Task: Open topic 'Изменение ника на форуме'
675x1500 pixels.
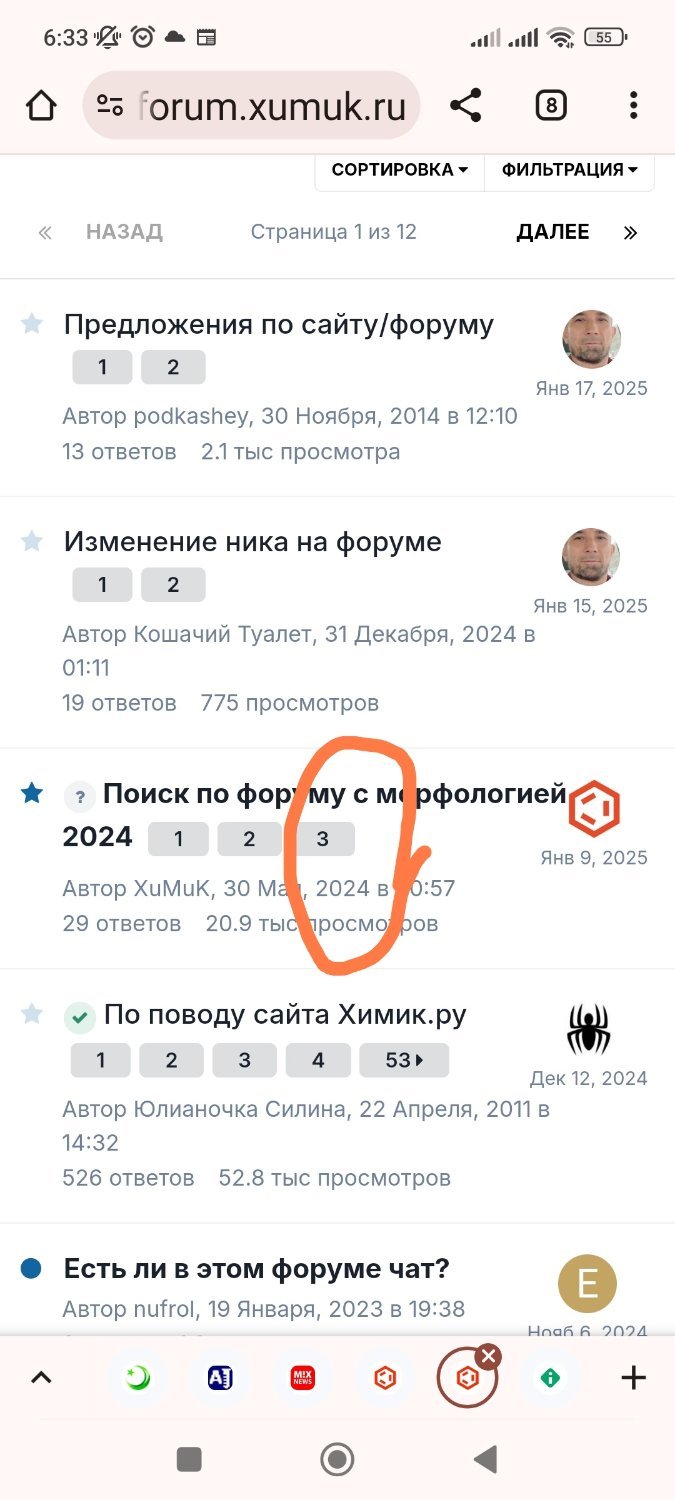Action: click(x=252, y=542)
